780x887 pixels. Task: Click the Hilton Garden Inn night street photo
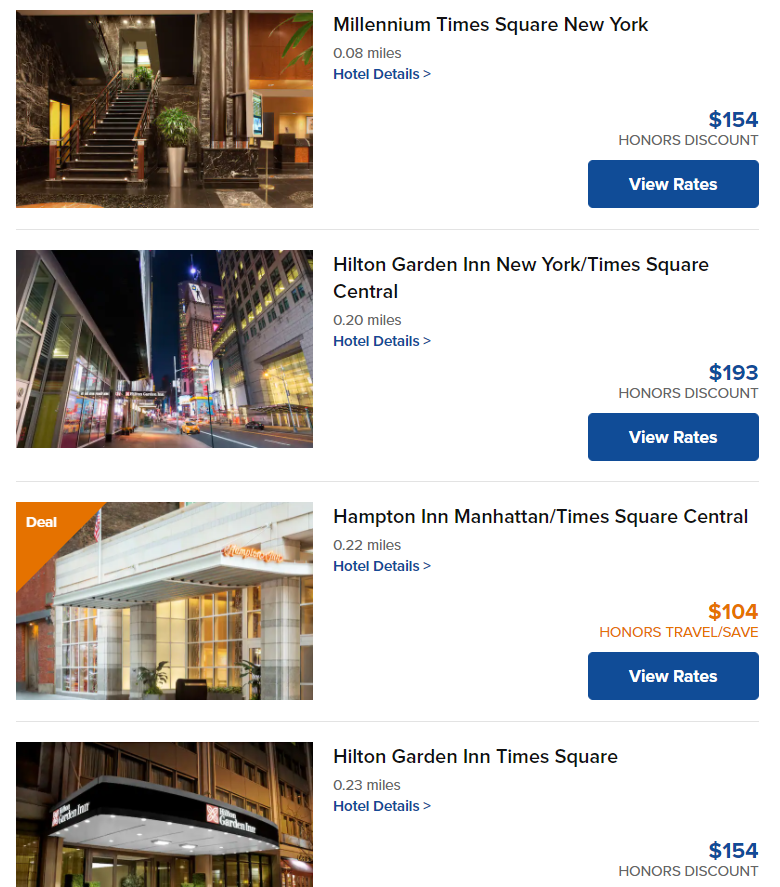163,348
